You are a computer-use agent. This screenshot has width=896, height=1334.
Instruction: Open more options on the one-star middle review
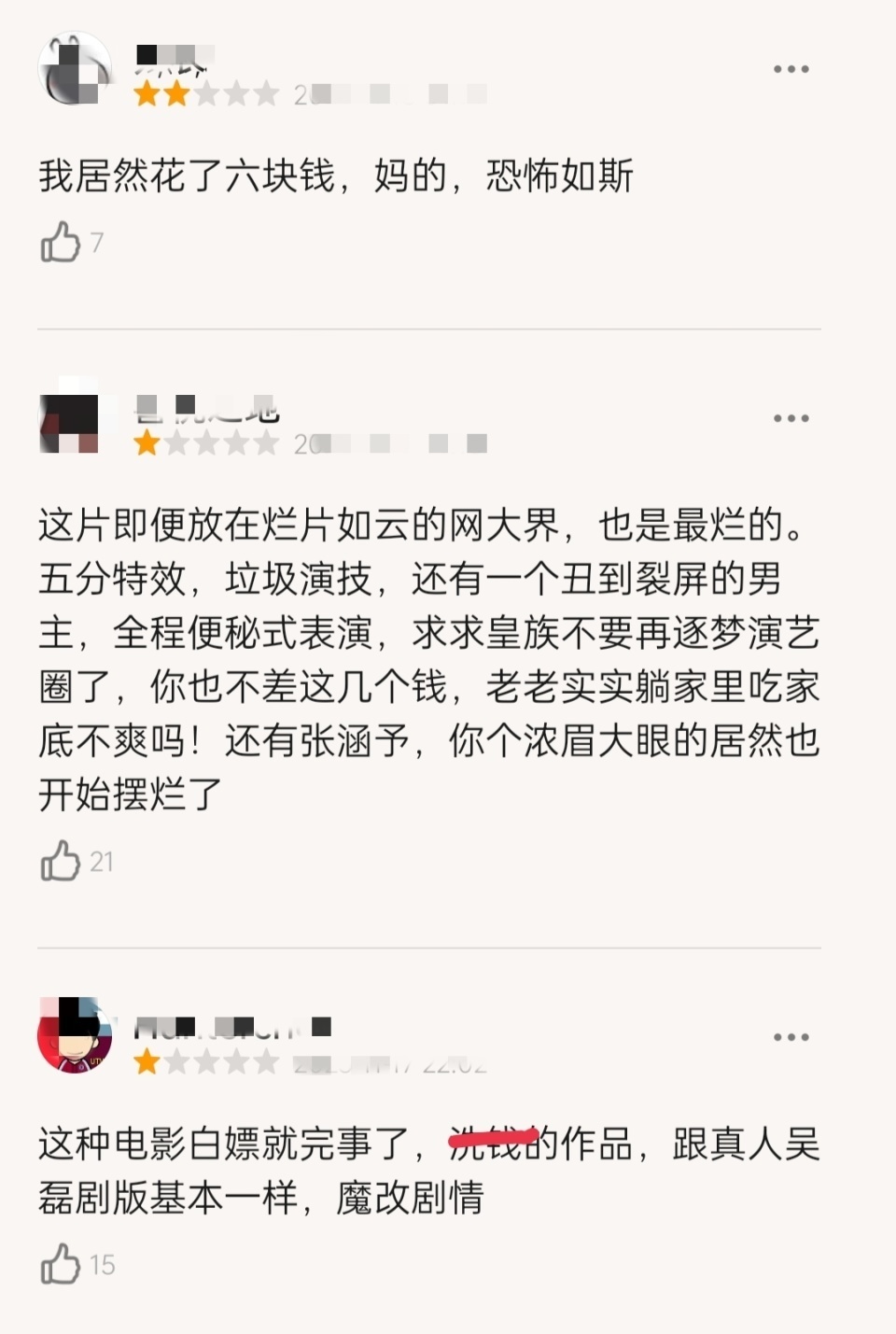(x=792, y=417)
